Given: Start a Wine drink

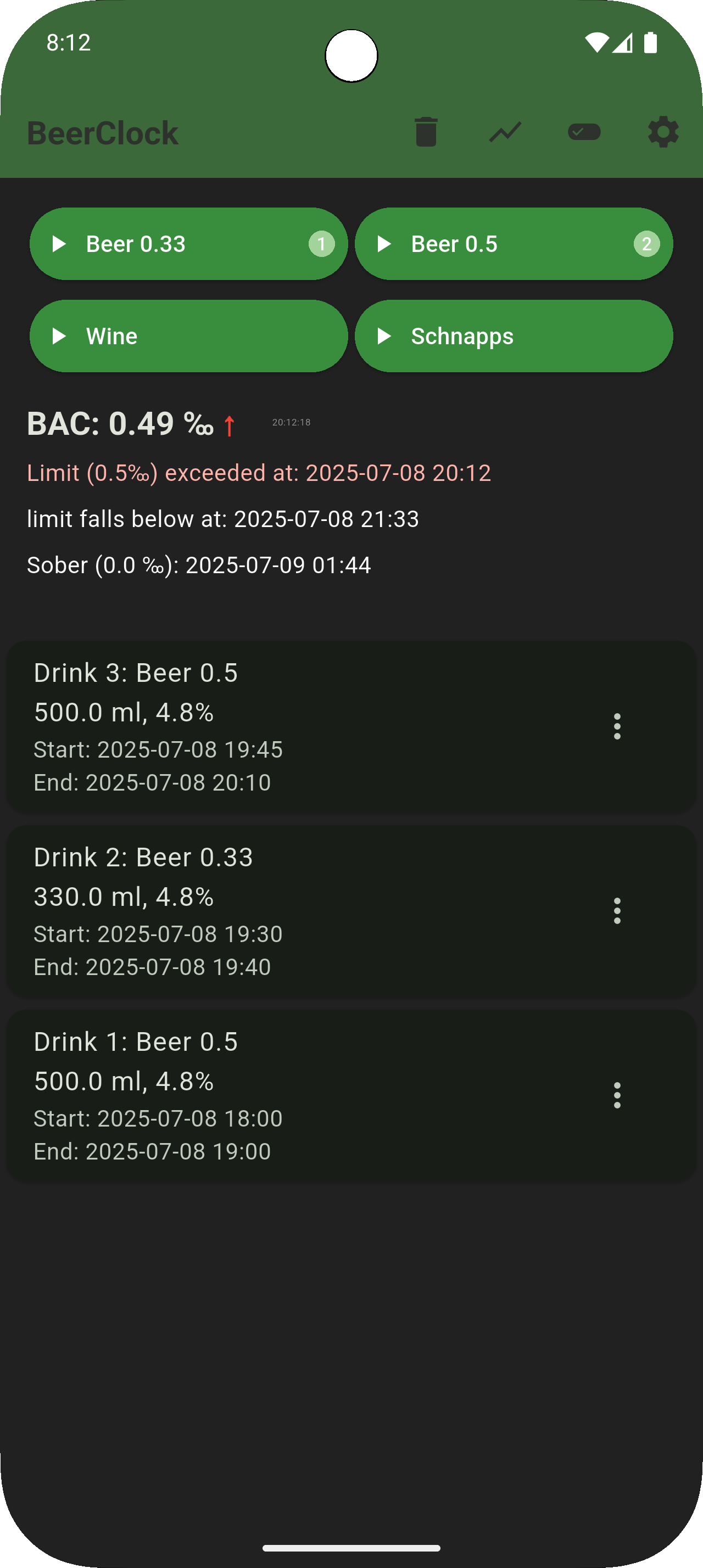Looking at the screenshot, I should pos(189,336).
